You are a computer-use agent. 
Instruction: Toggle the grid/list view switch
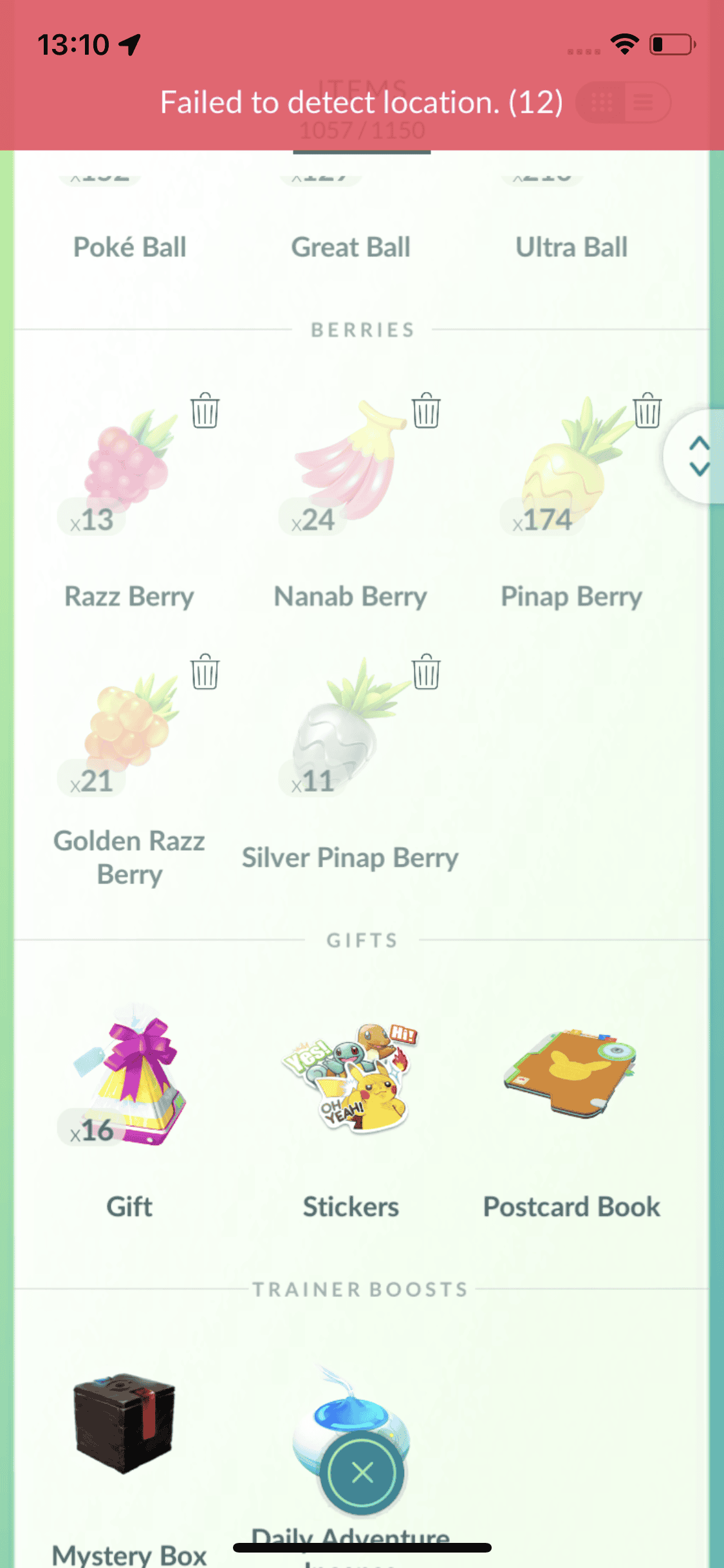(623, 102)
